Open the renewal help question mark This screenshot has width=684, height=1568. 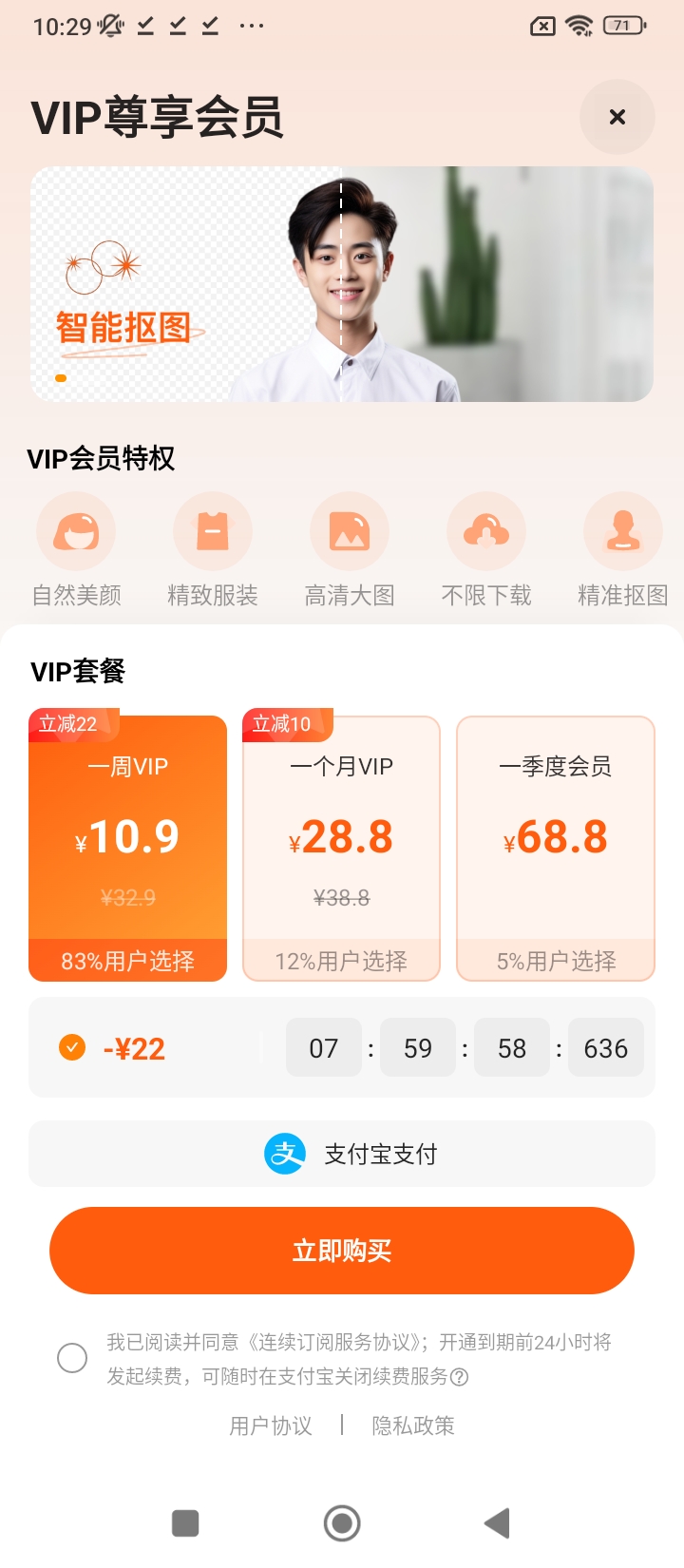tap(459, 1377)
